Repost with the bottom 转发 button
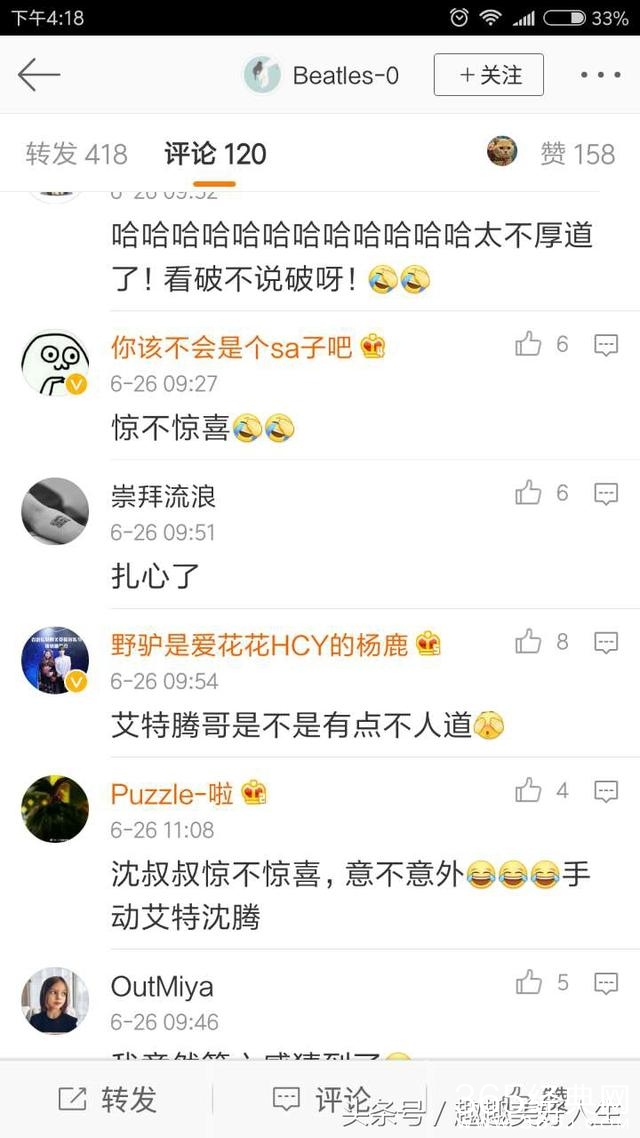The width and height of the screenshot is (640, 1138). (x=108, y=1100)
